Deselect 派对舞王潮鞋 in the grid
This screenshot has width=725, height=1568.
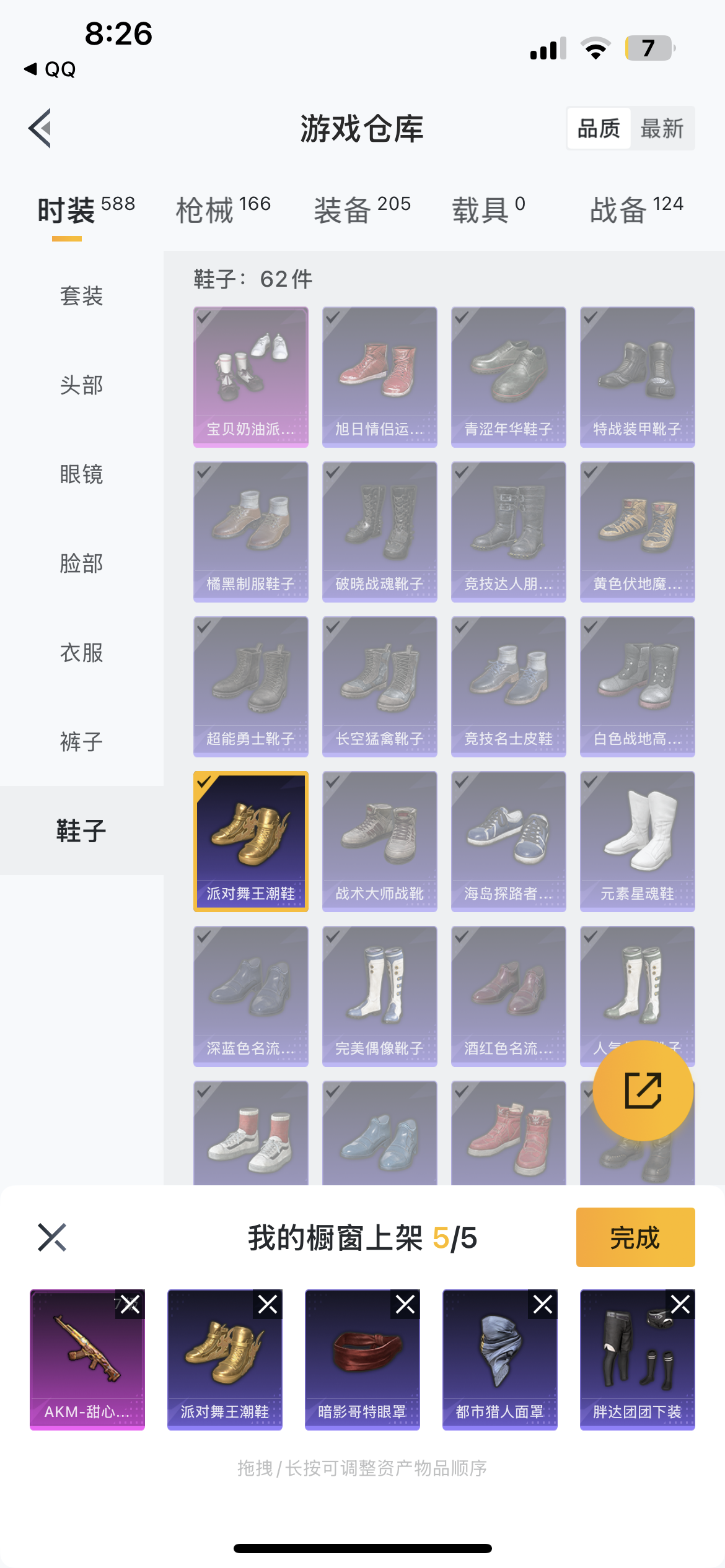250,841
